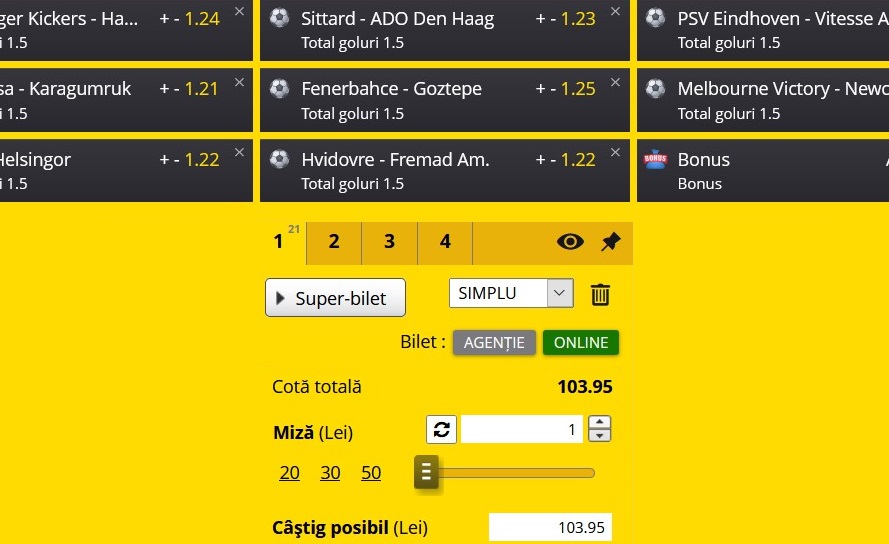889x544 pixels.
Task: Set stake to 50 Lei
Action: (371, 473)
